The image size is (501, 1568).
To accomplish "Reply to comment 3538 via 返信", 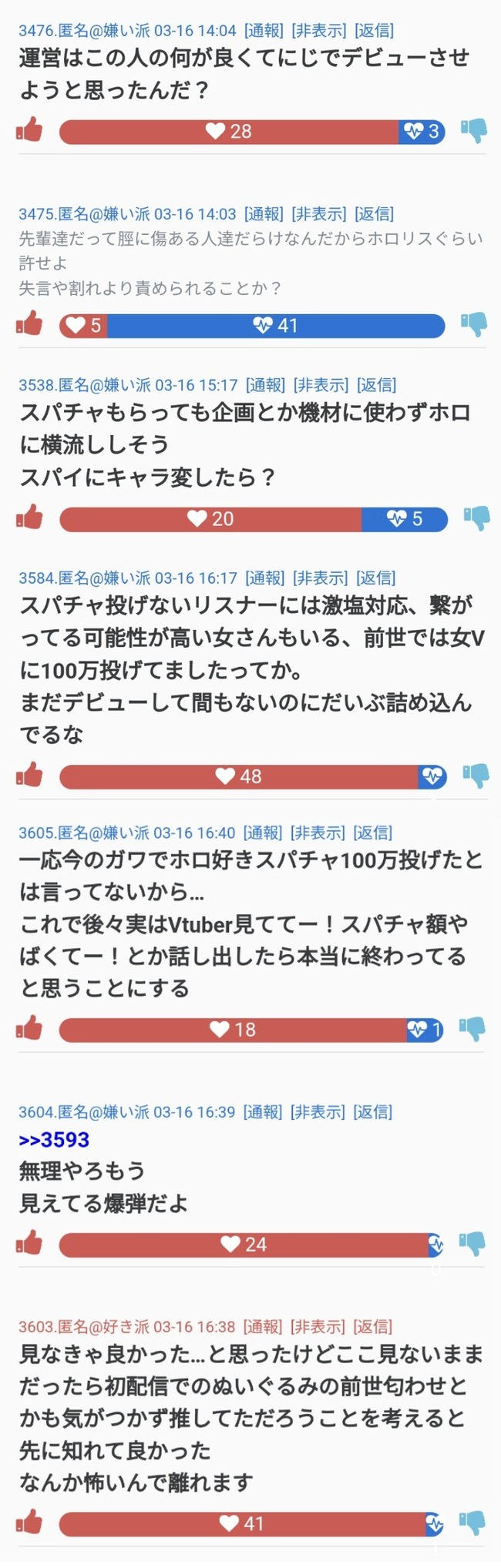I will 376,385.
